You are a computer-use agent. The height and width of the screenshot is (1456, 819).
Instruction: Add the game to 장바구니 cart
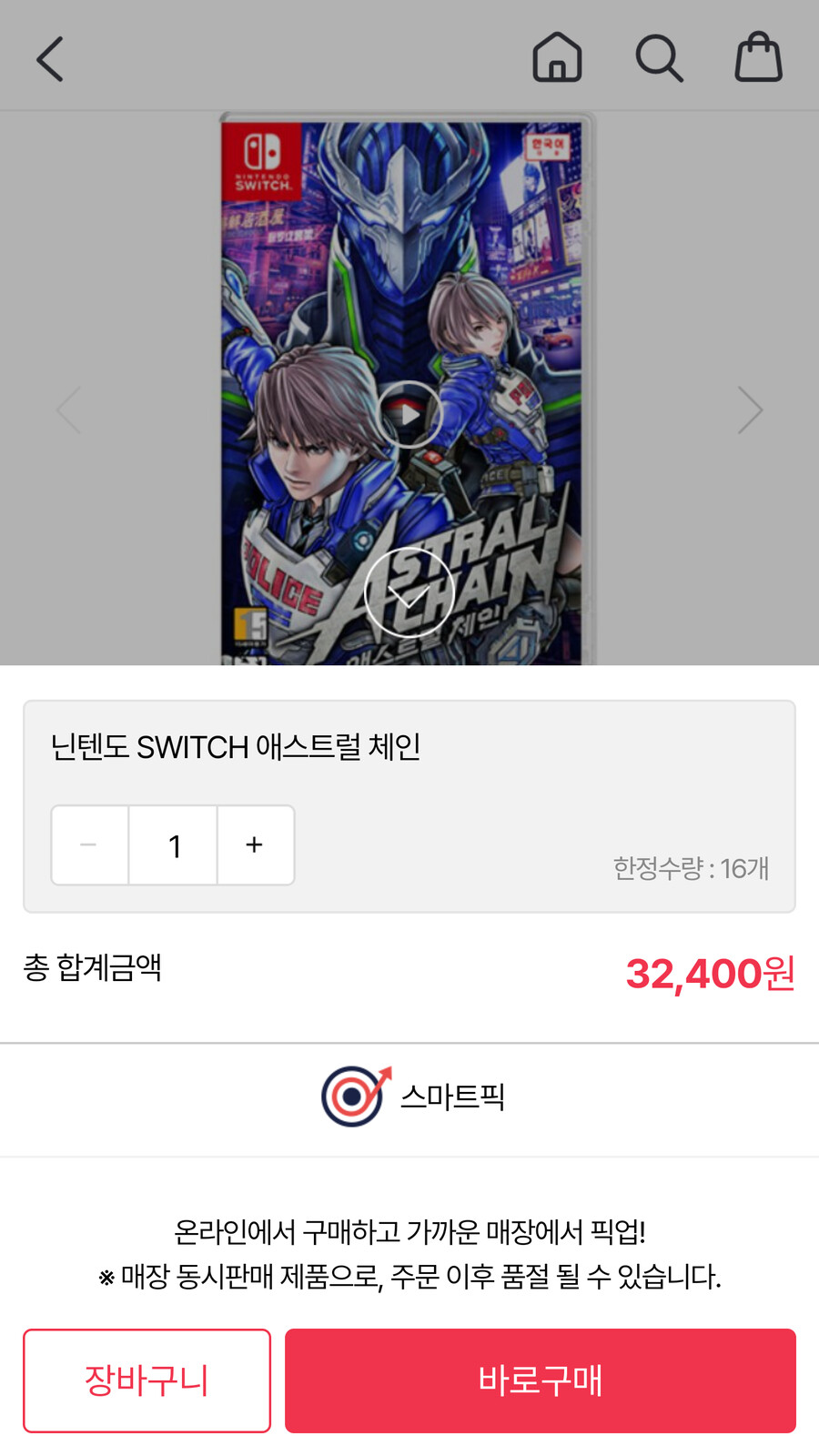(147, 1380)
